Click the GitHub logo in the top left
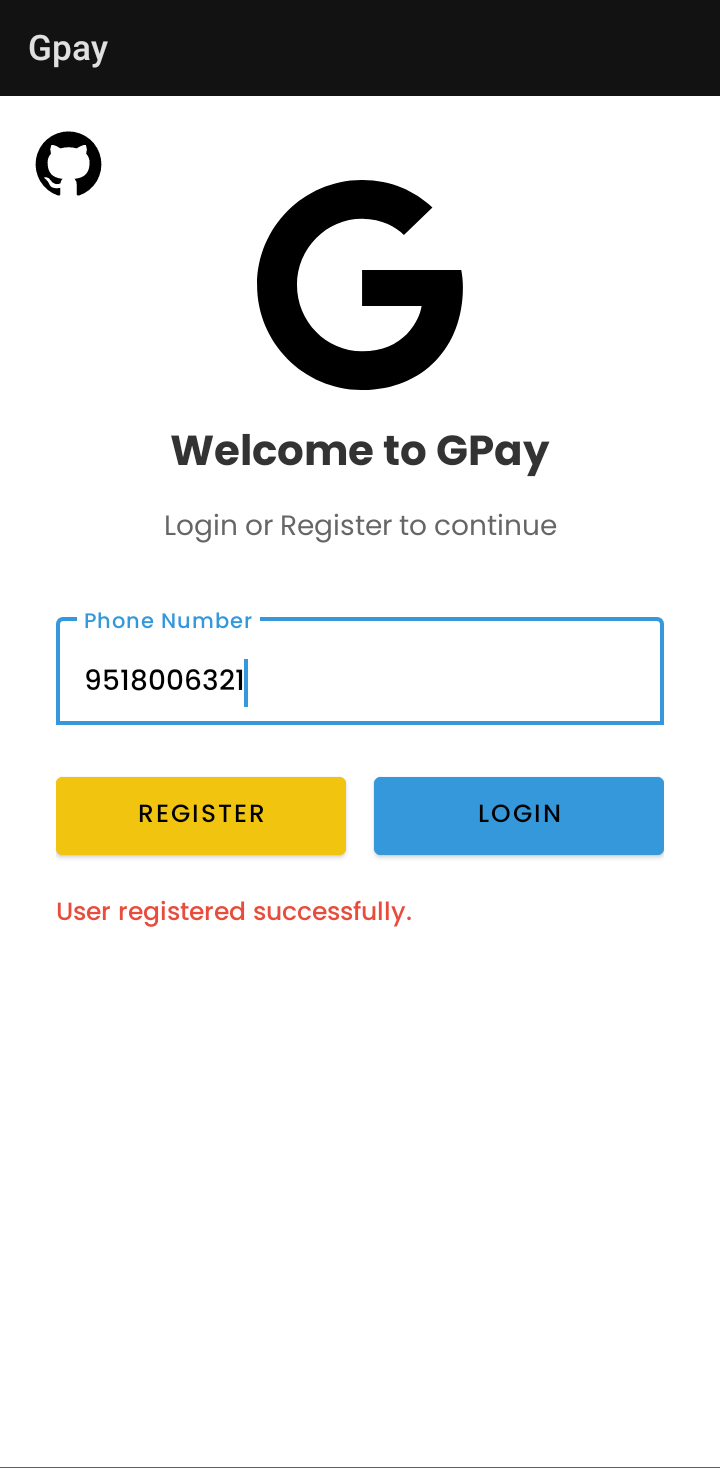Viewport: 720px width, 1468px height. (x=69, y=163)
